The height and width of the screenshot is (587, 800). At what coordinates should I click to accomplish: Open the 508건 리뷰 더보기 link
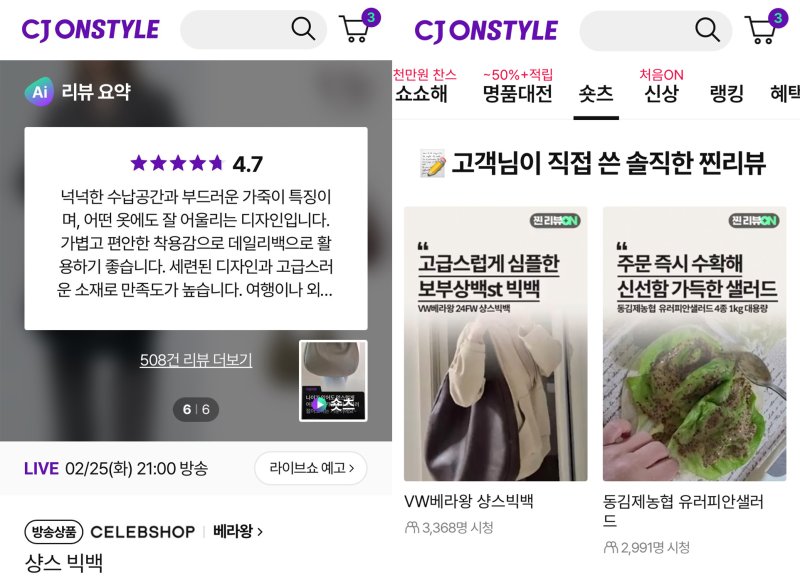pyautogui.click(x=196, y=360)
